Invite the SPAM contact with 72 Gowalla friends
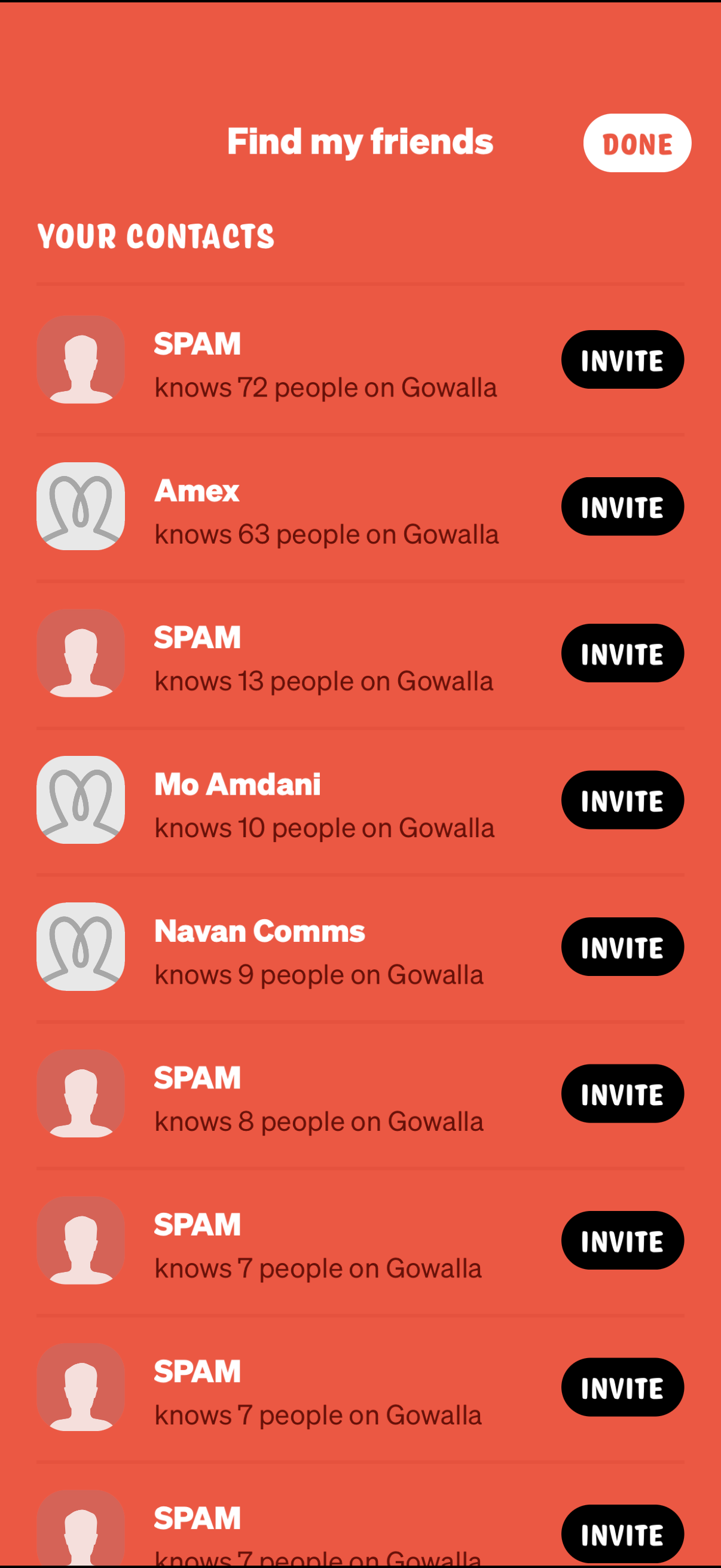The width and height of the screenshot is (721, 1568). 622,361
